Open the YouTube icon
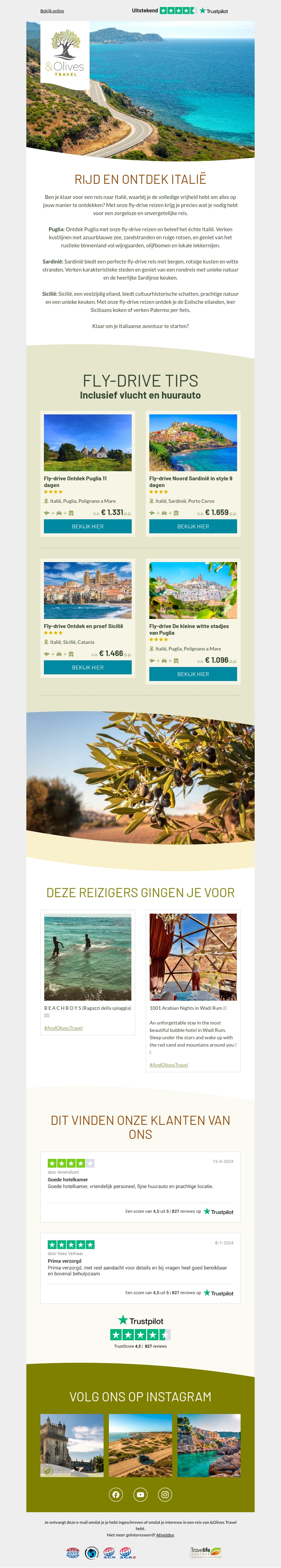Screen dimensions: 281x1568 (x=141, y=1494)
